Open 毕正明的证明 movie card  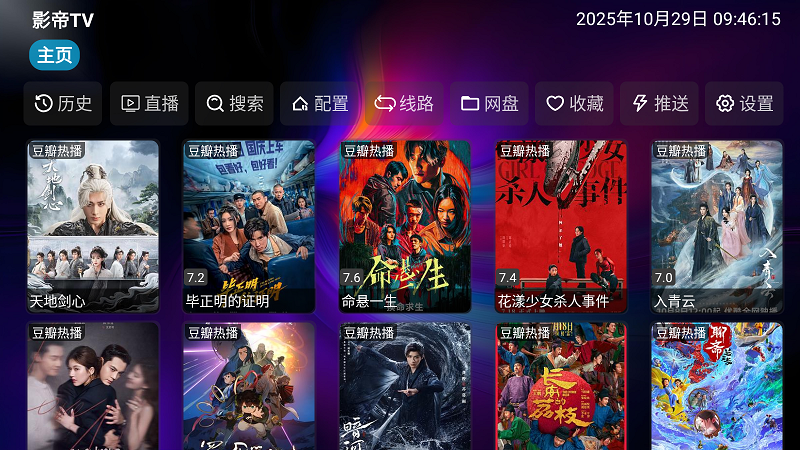point(249,226)
